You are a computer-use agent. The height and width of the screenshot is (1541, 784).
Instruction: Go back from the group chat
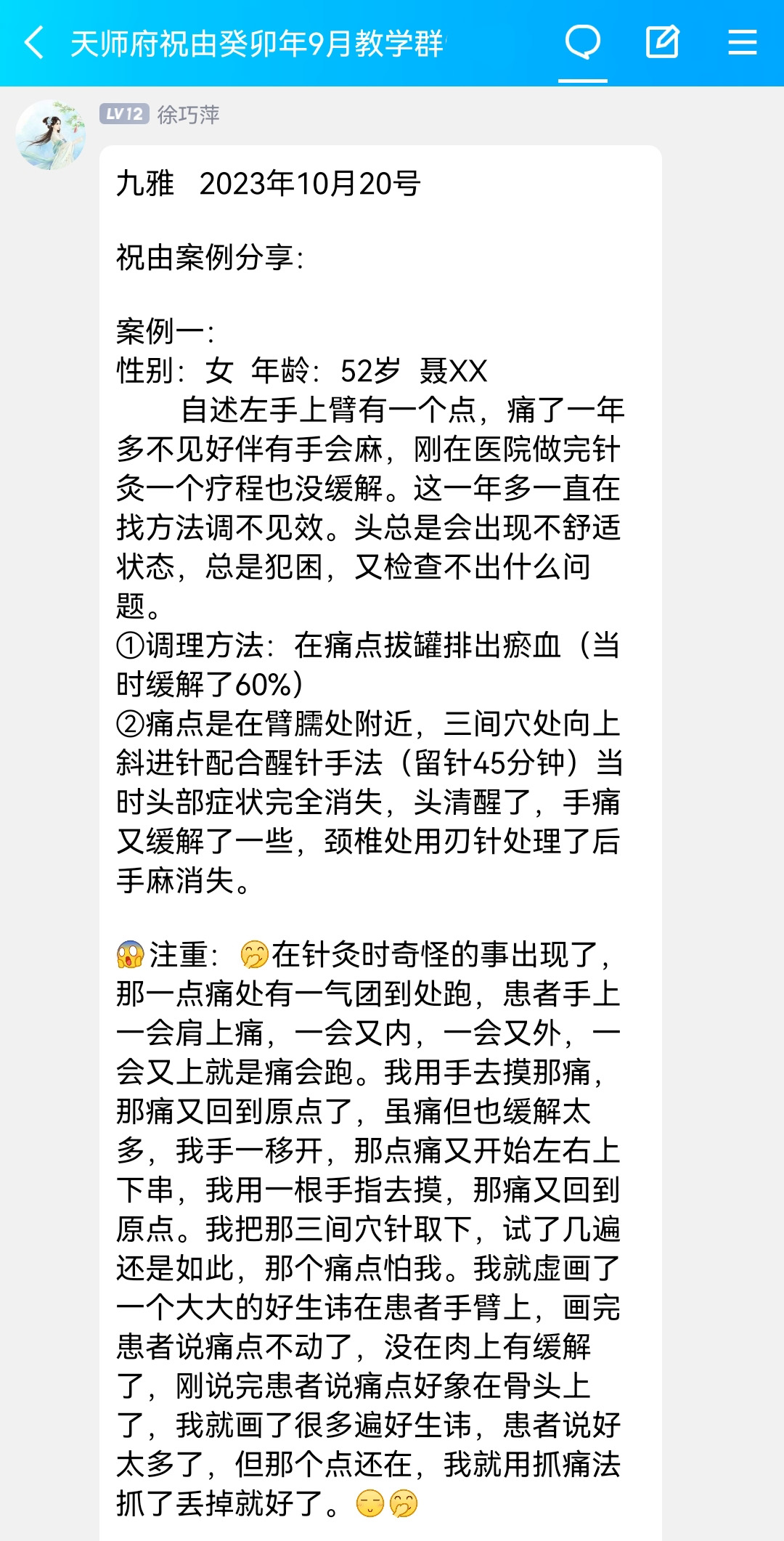pos(34,43)
